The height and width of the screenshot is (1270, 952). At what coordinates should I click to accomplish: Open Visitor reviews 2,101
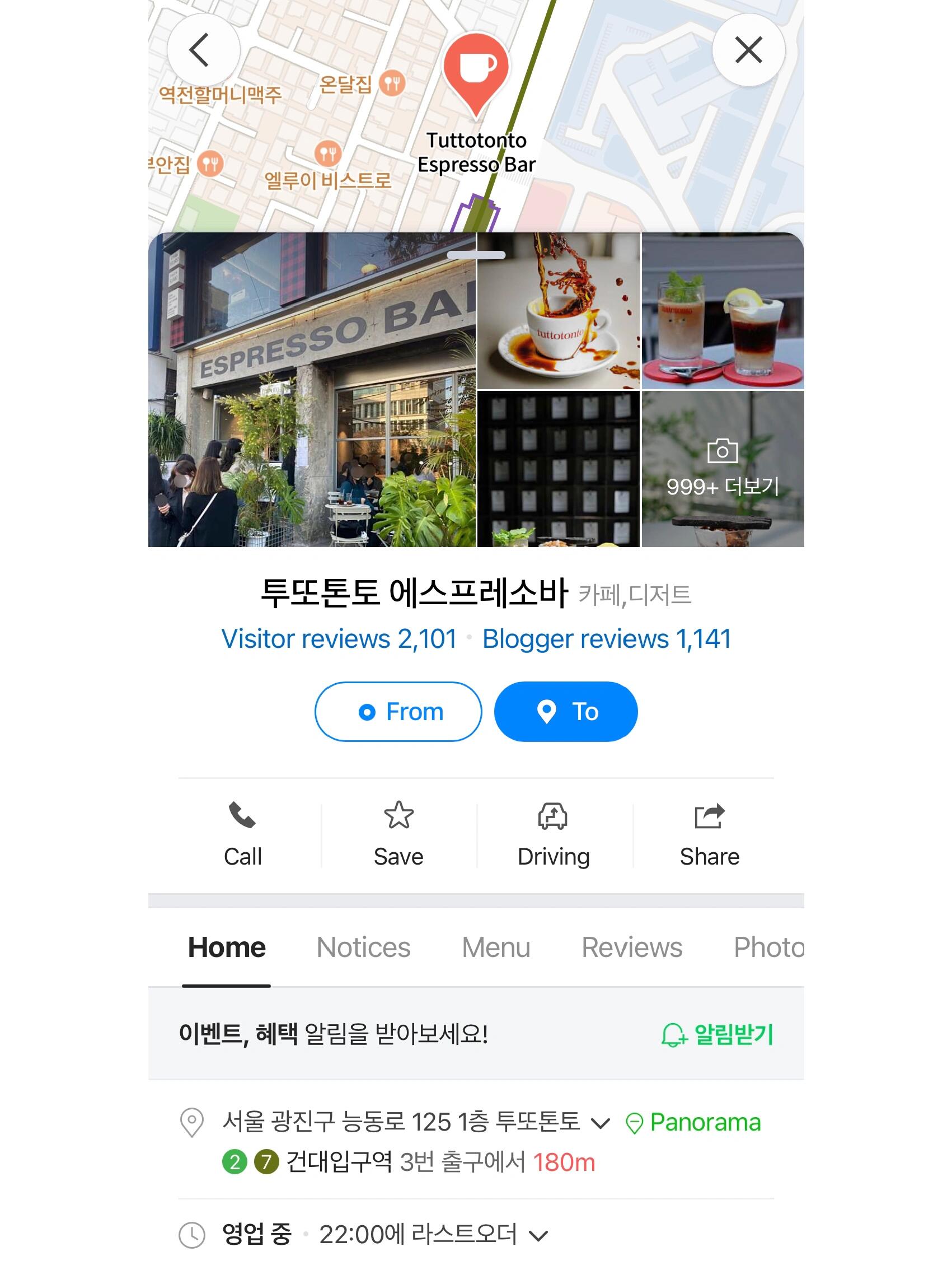339,639
